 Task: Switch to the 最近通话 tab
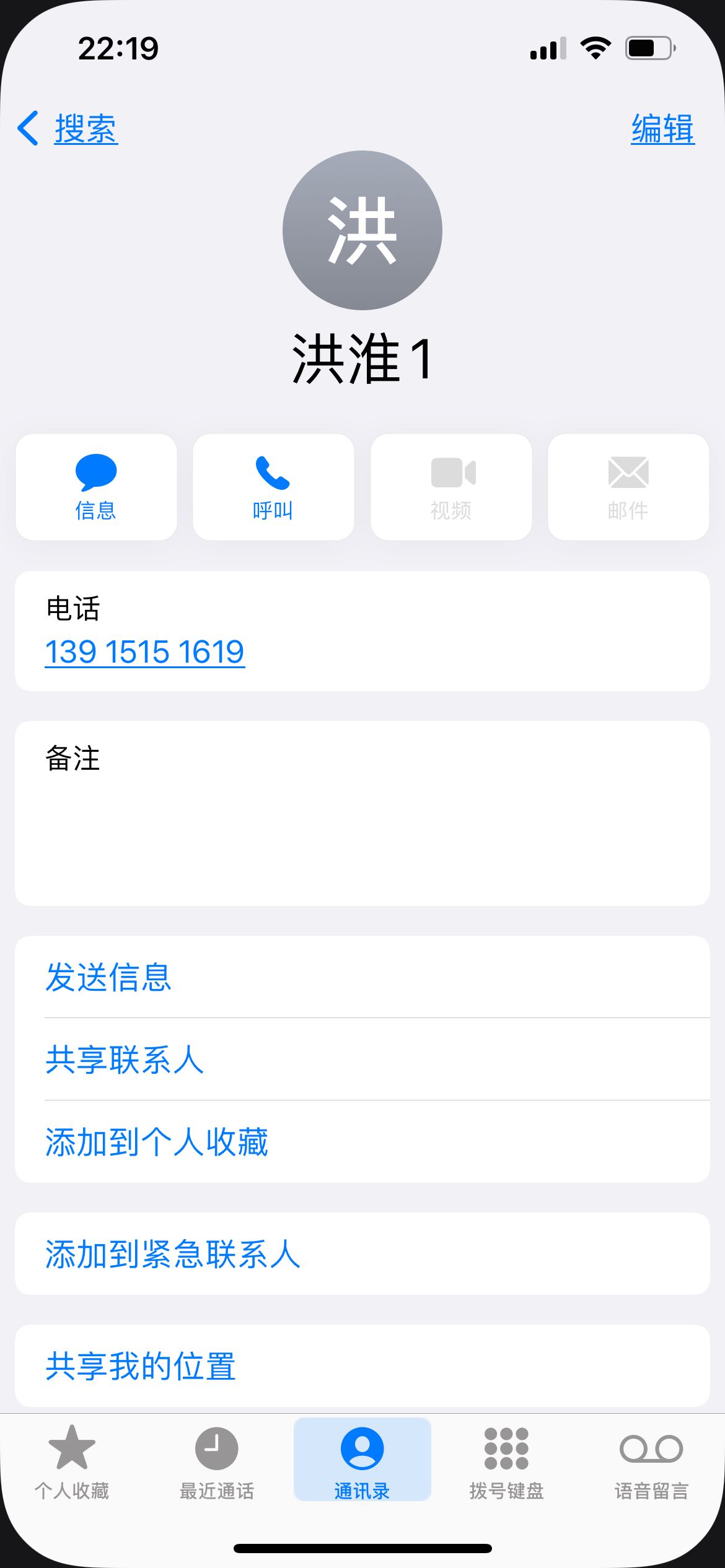pos(217,1461)
